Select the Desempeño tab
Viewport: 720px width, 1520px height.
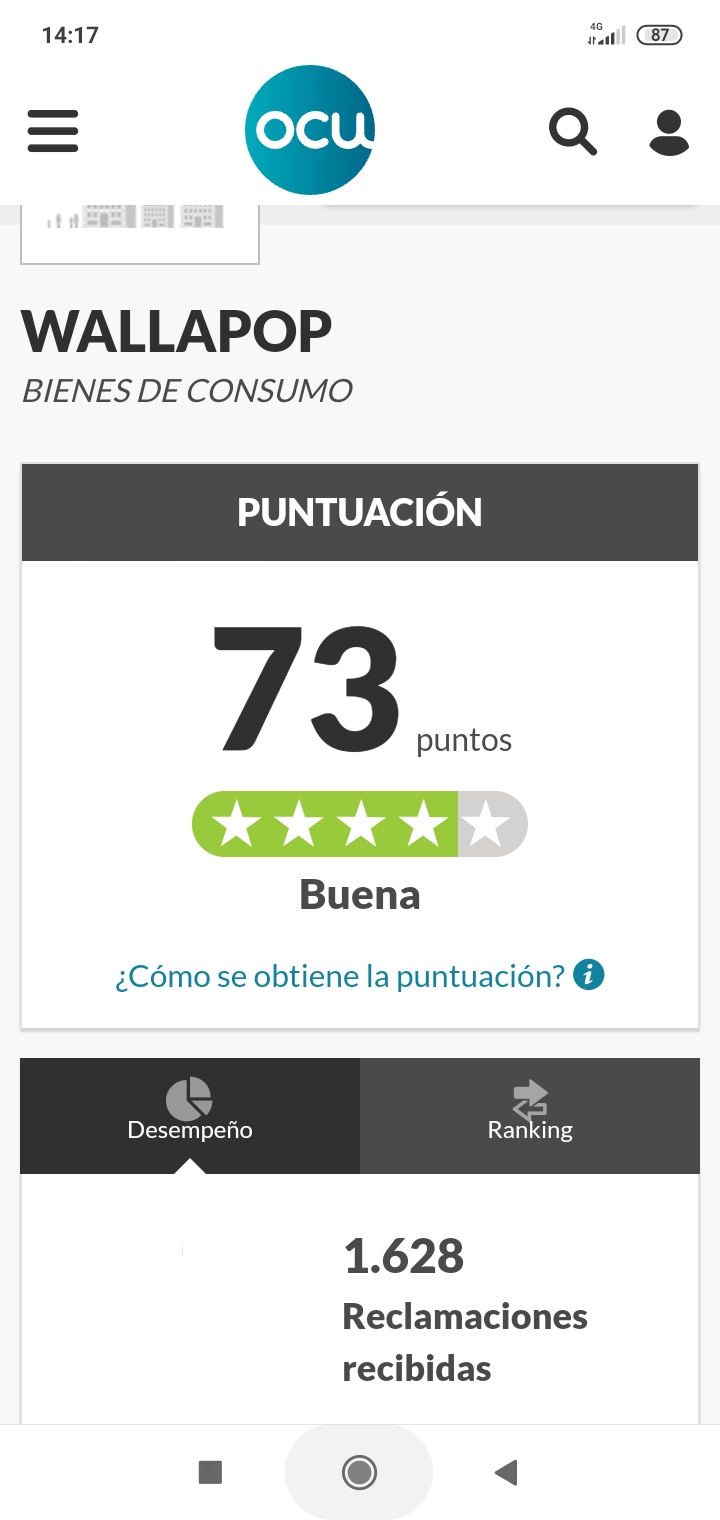click(x=190, y=1116)
